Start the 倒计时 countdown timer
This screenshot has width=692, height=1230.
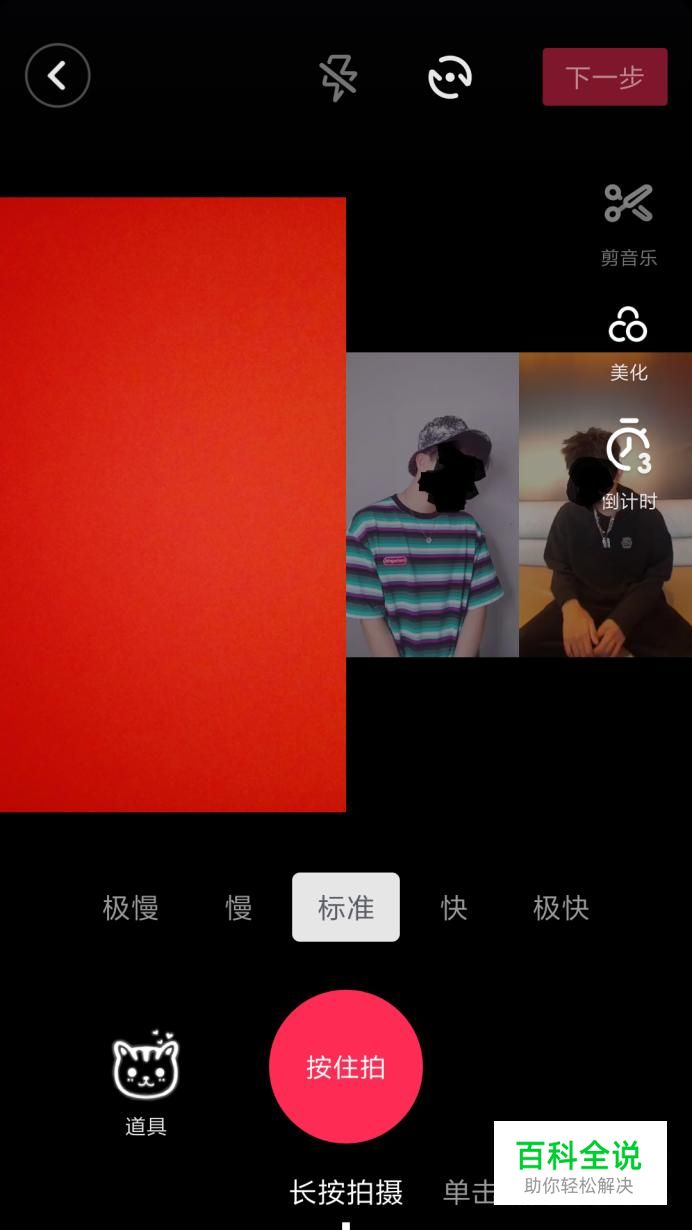[629, 464]
